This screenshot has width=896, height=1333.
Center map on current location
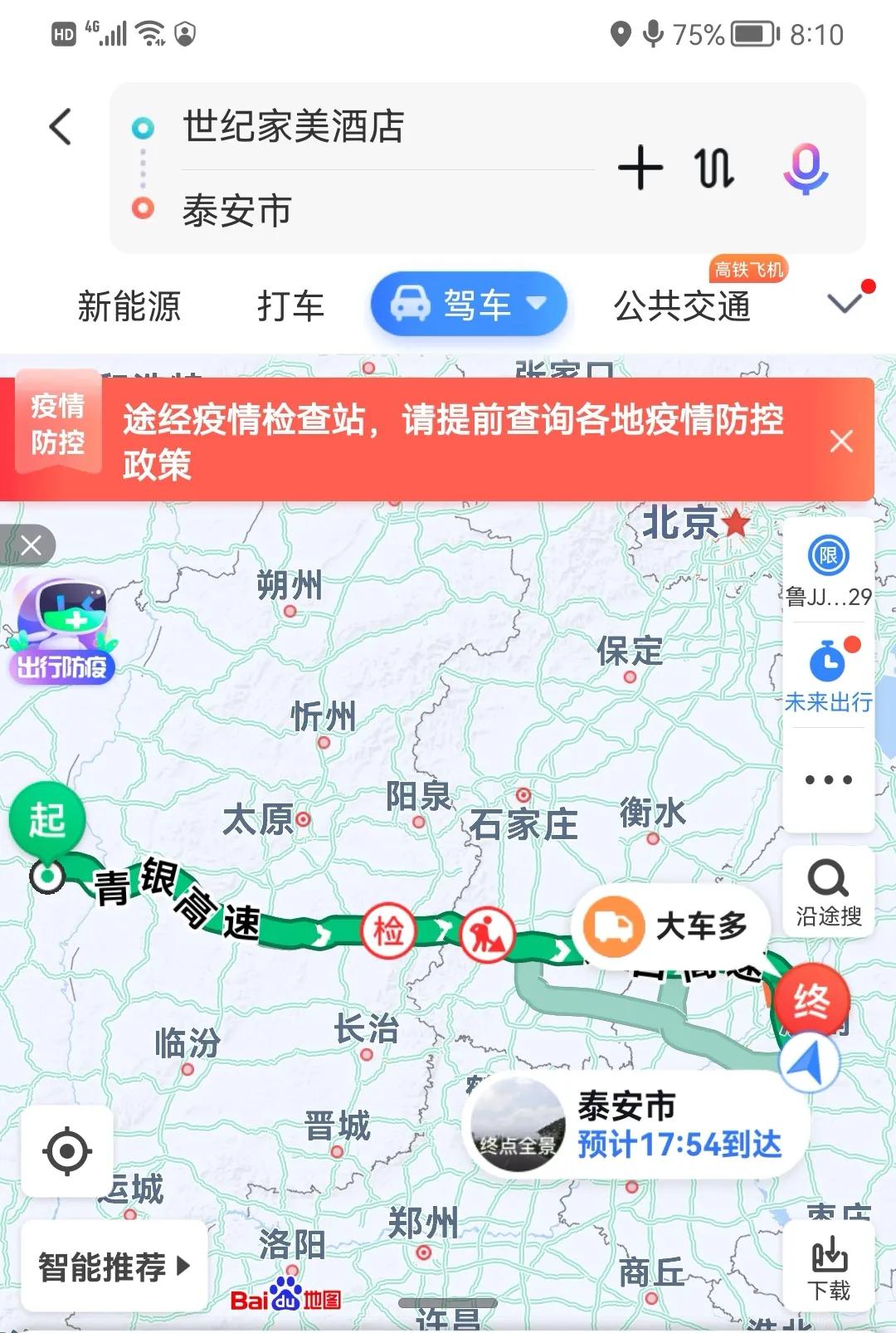(x=66, y=1151)
